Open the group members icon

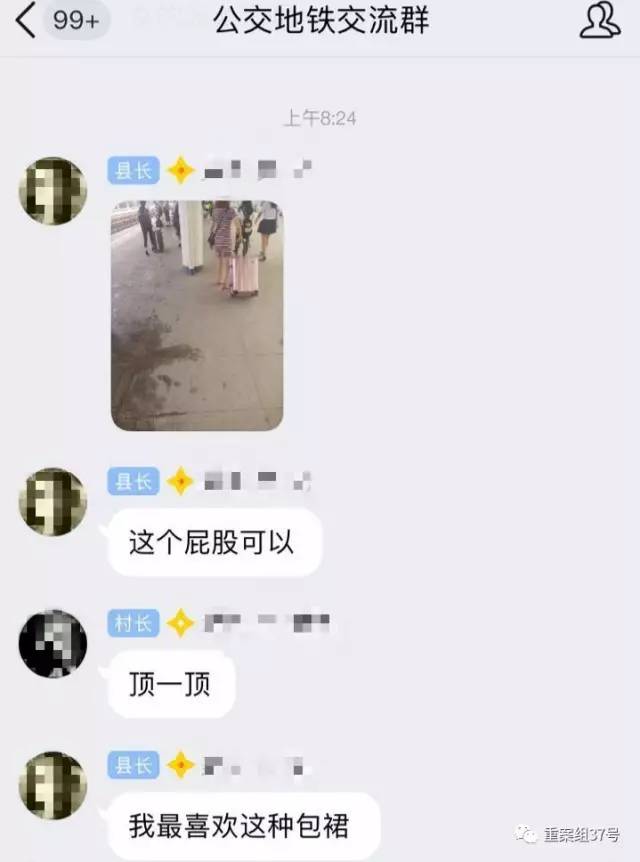point(599,21)
